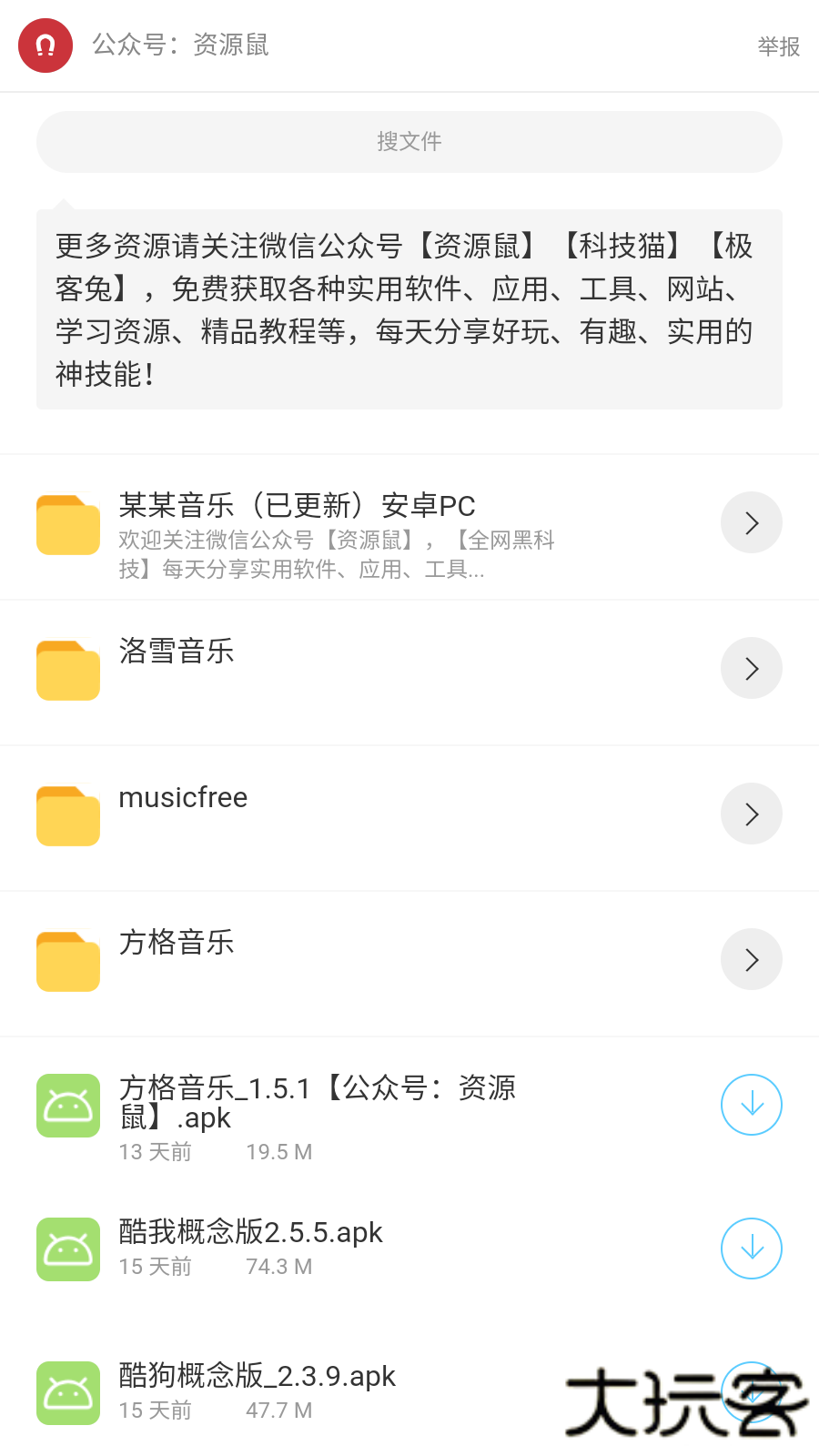
Task: Download 酷我概念版2.5.5.apk via its download icon
Action: click(751, 1249)
